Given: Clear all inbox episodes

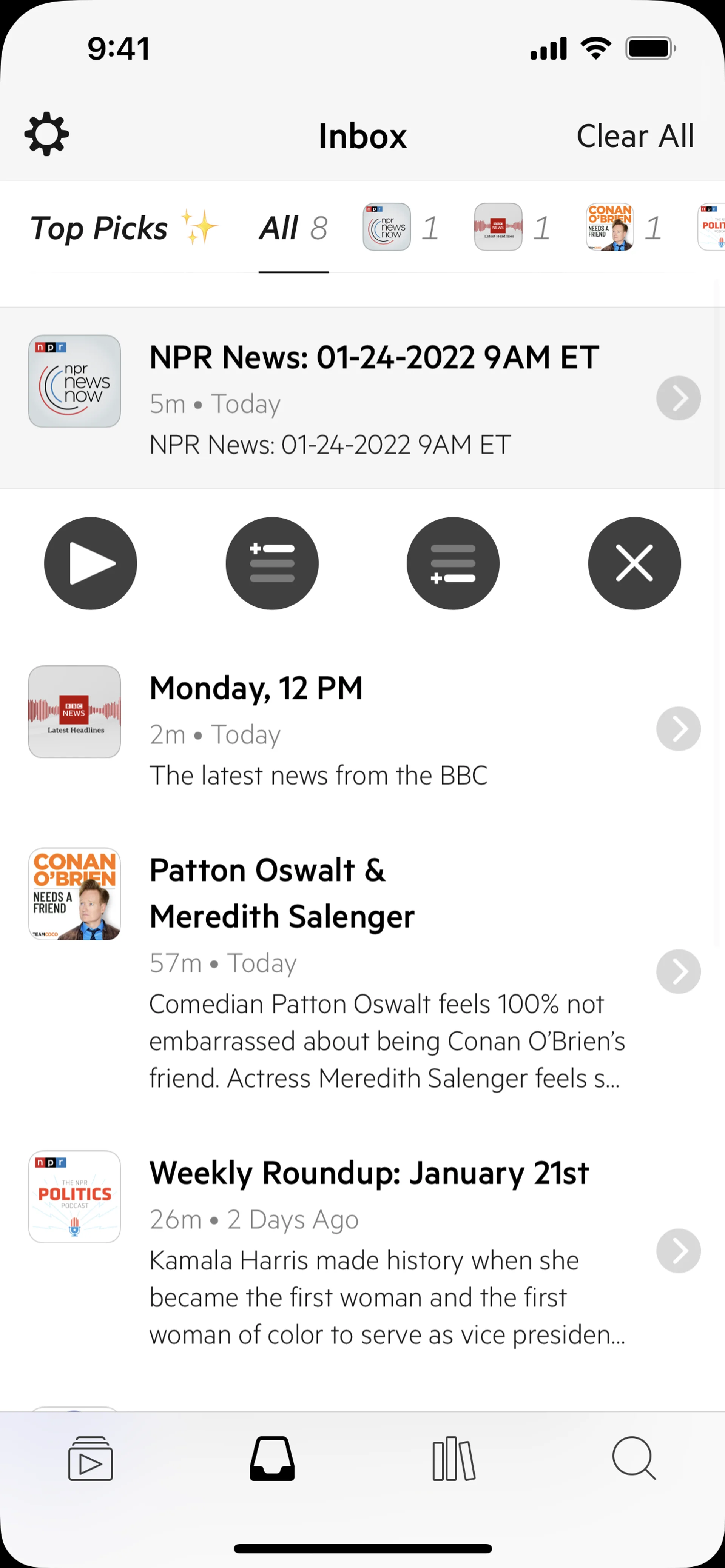Looking at the screenshot, I should 635,136.
